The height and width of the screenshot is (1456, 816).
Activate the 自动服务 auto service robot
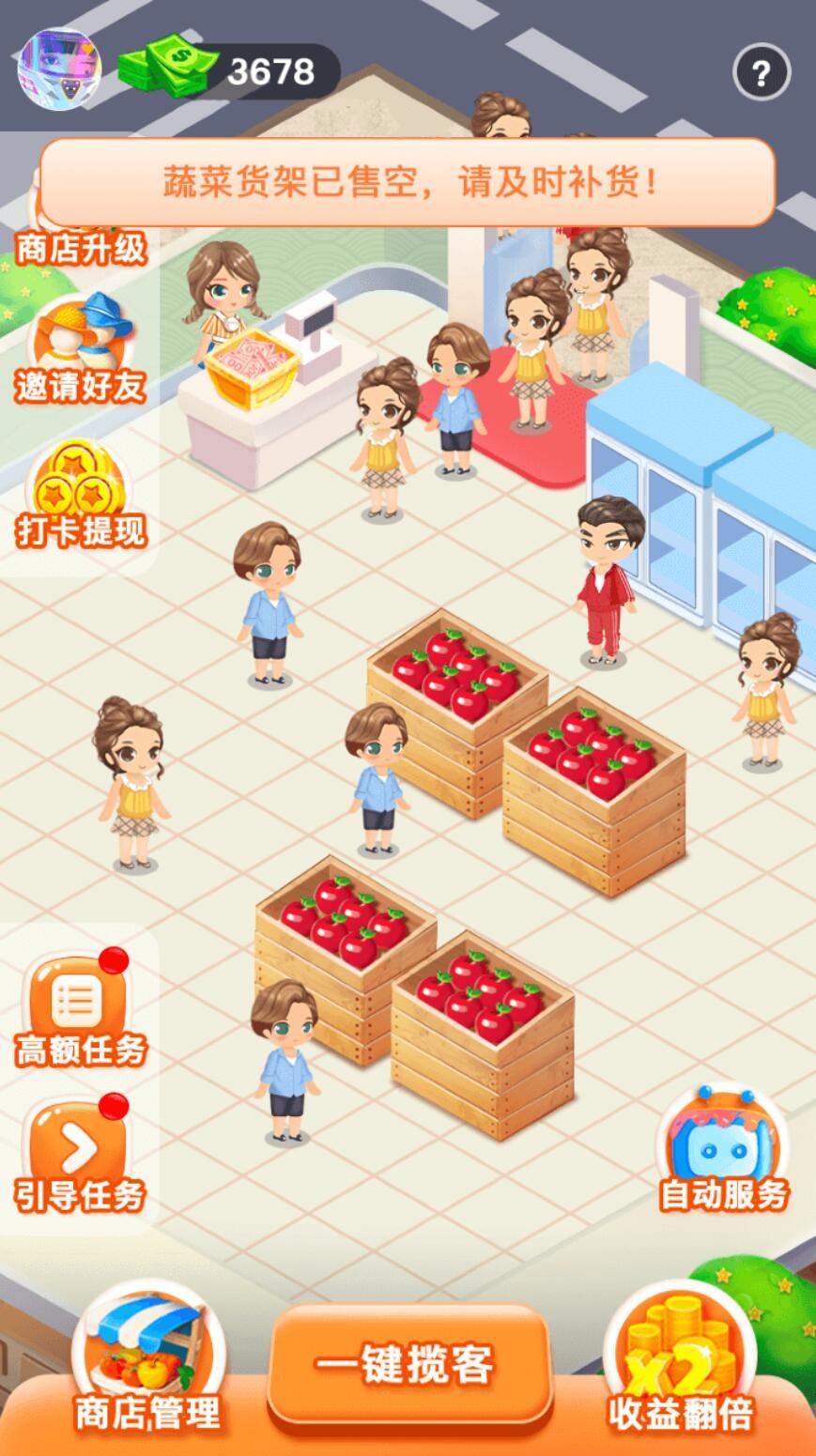pyautogui.click(x=718, y=1141)
